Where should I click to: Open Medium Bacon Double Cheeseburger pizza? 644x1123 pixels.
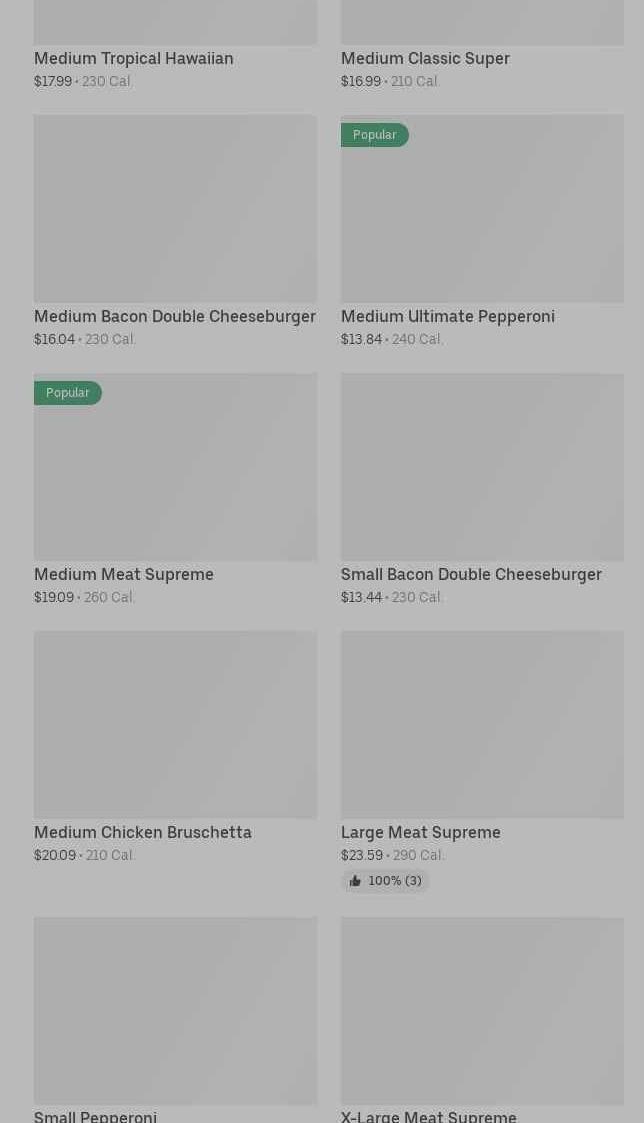tap(175, 209)
